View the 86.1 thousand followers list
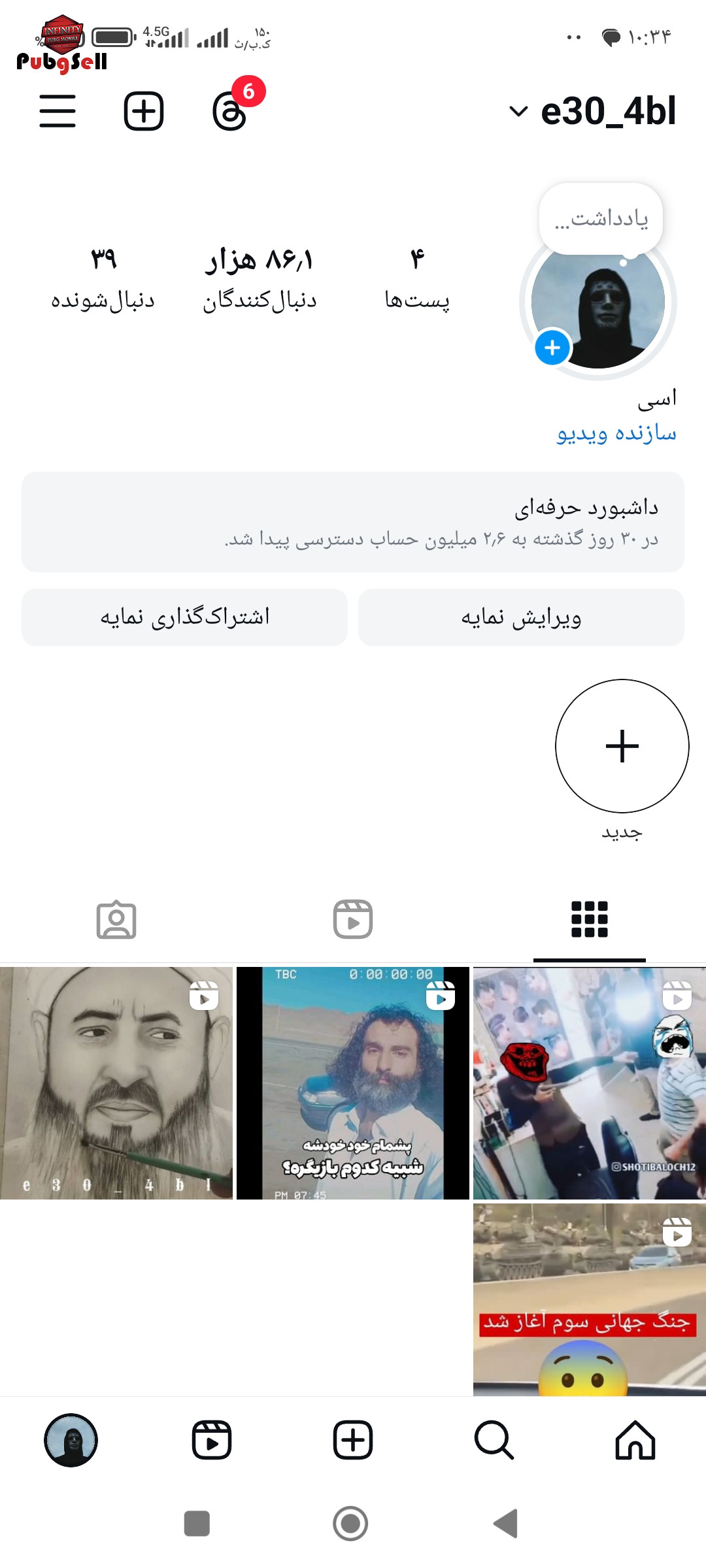This screenshot has height=1568, width=706. [260, 279]
